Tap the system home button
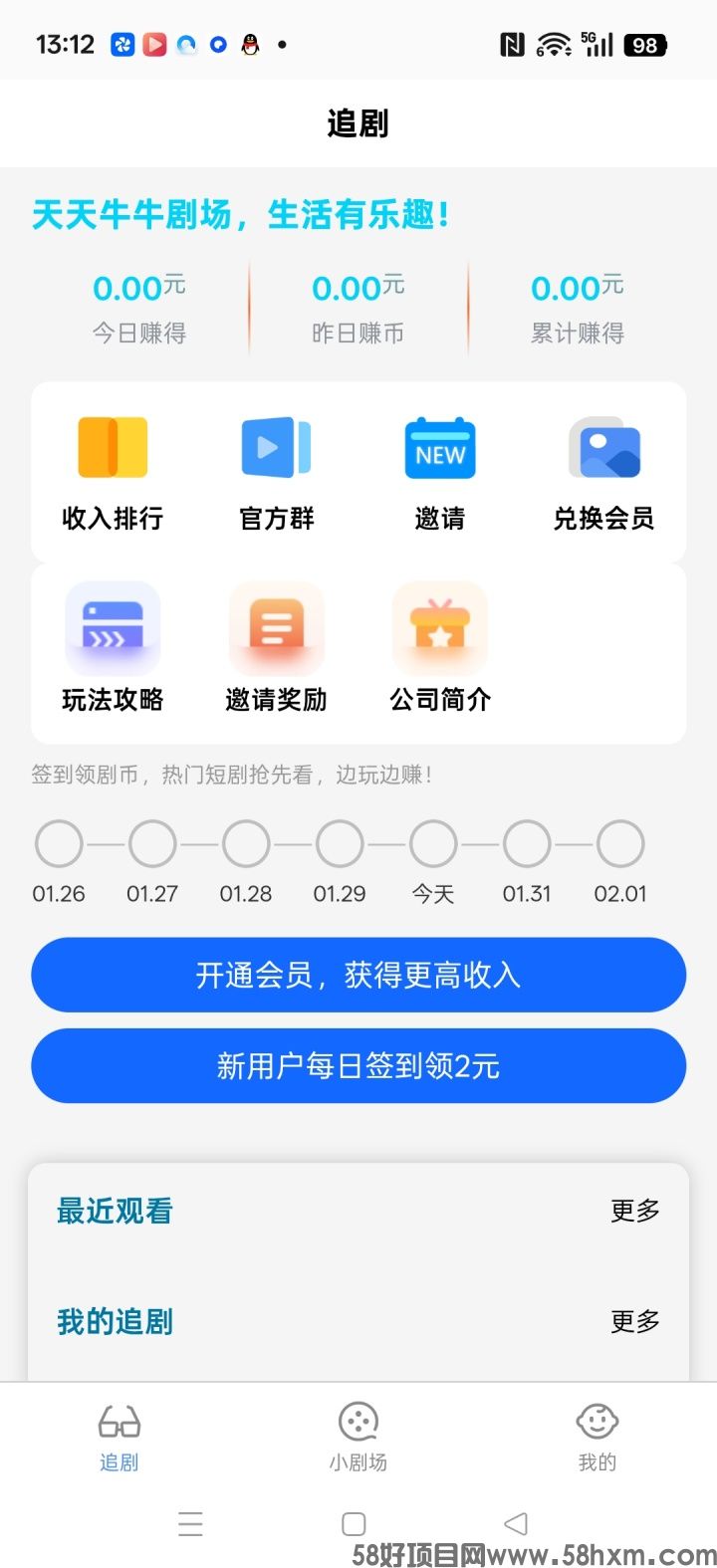The image size is (717, 1568). tap(354, 1523)
